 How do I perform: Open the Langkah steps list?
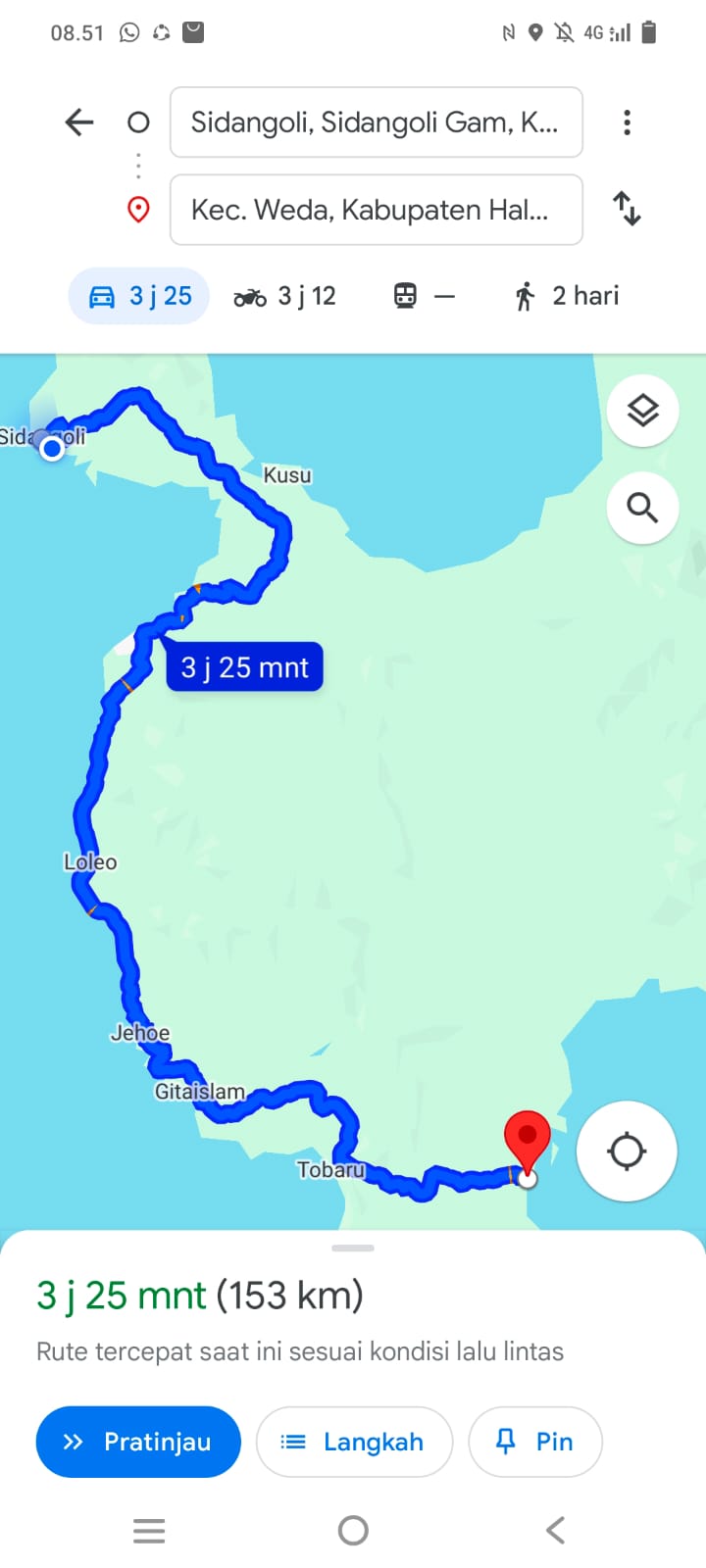pos(354,1442)
